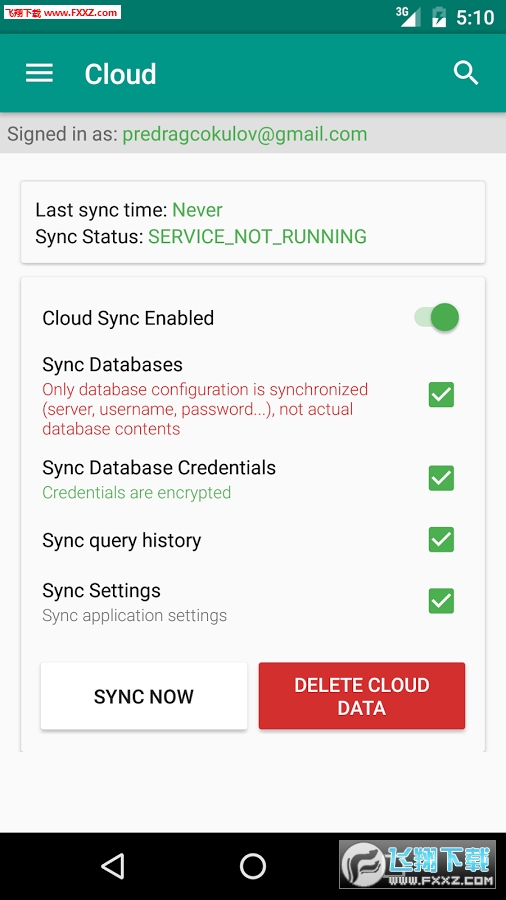The height and width of the screenshot is (900, 506).
Task: Uncheck the Sync Settings checkbox
Action: 441,601
